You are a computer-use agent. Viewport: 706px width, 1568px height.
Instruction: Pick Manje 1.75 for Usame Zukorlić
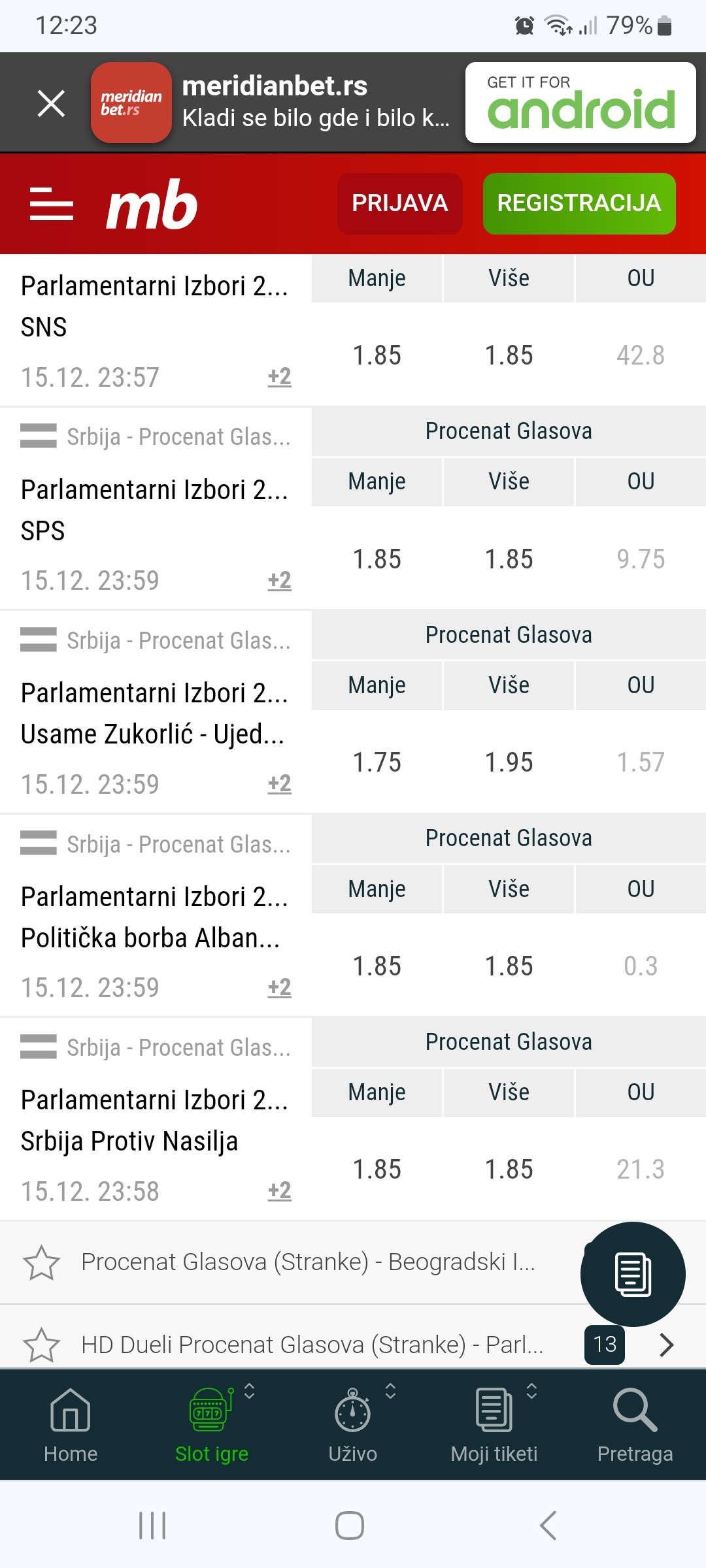tap(377, 762)
